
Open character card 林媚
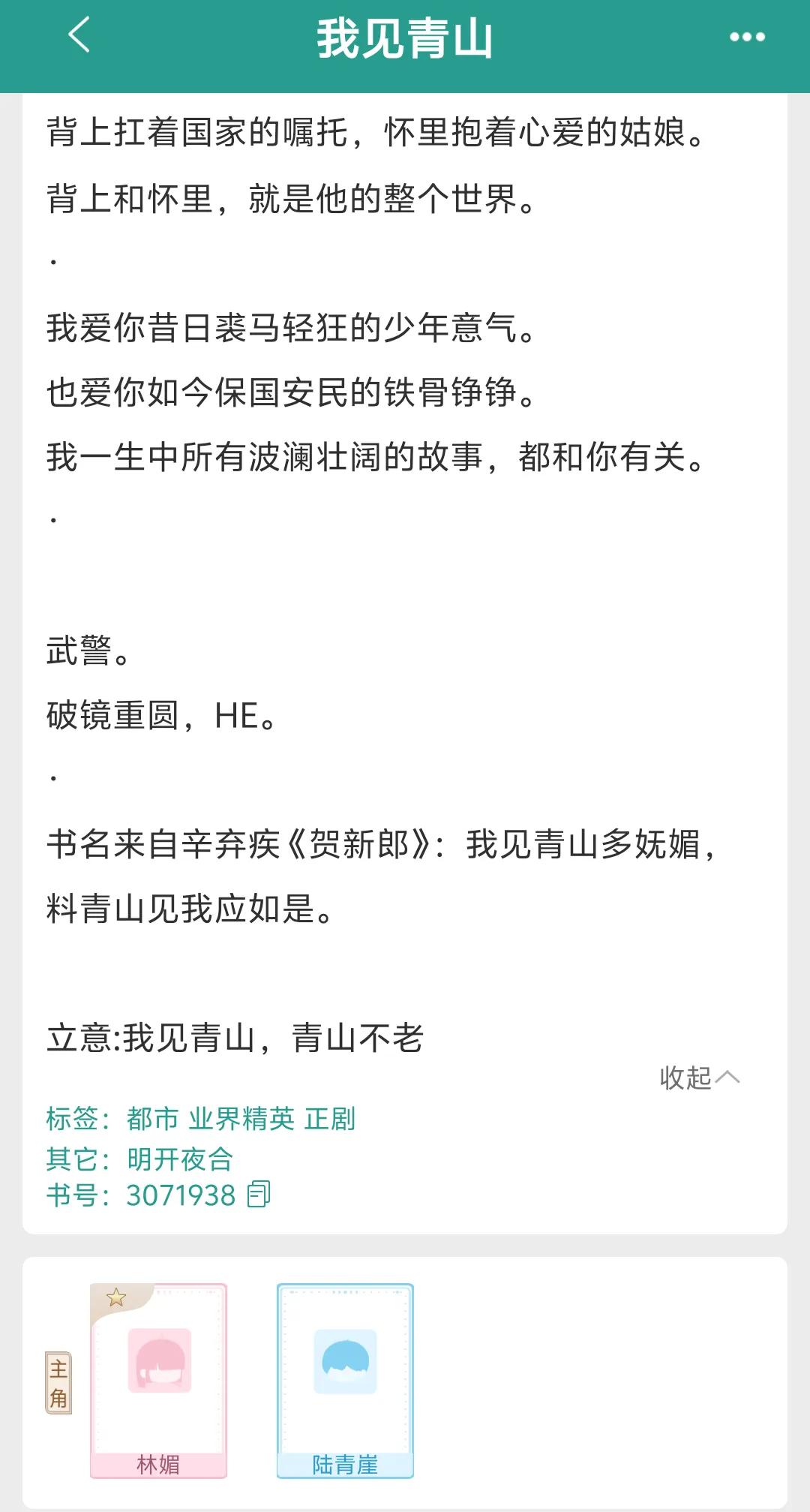[158, 1381]
